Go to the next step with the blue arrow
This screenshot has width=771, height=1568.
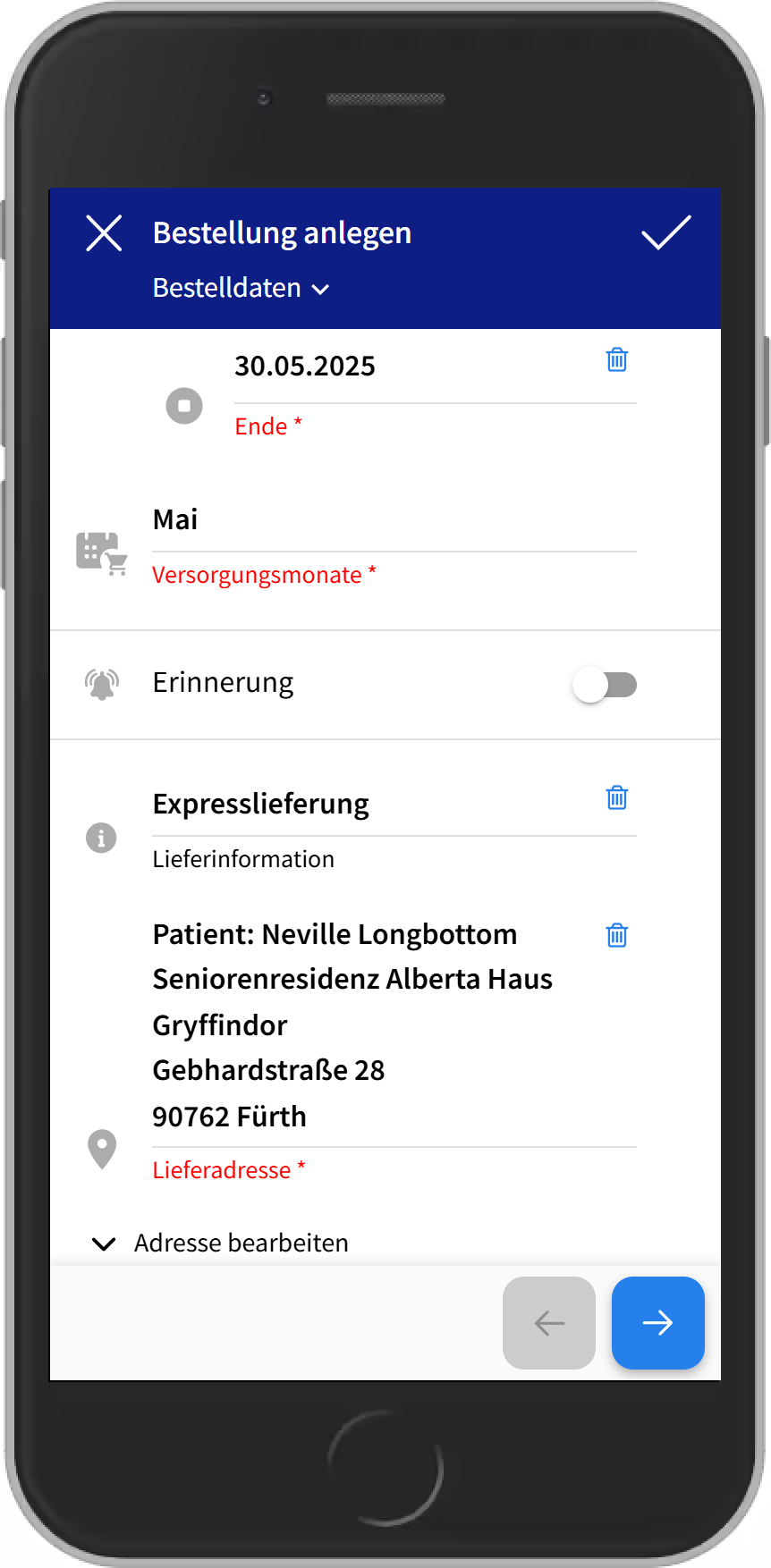tap(657, 1323)
